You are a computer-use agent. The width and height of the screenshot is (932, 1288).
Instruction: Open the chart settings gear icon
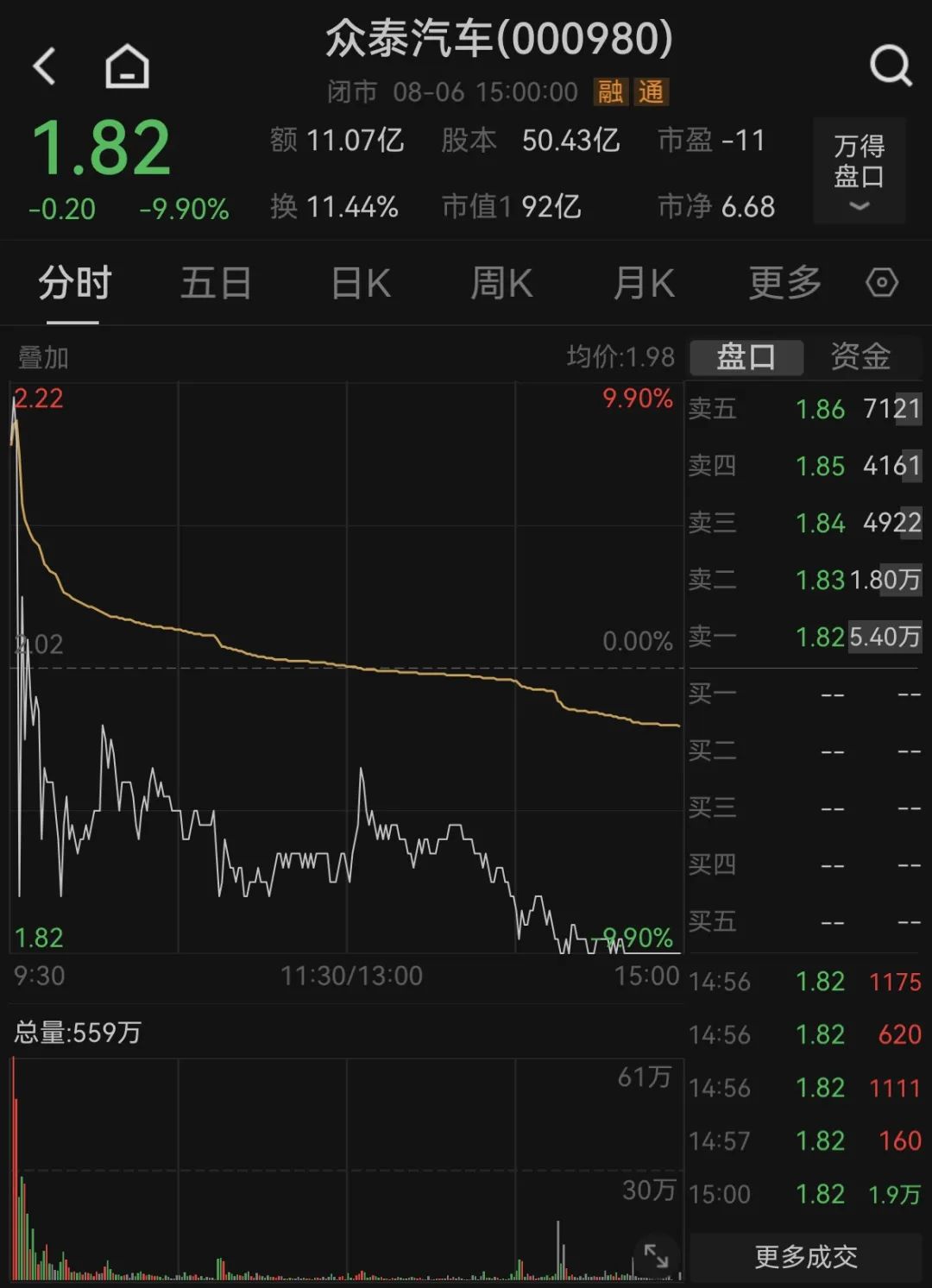(x=882, y=283)
